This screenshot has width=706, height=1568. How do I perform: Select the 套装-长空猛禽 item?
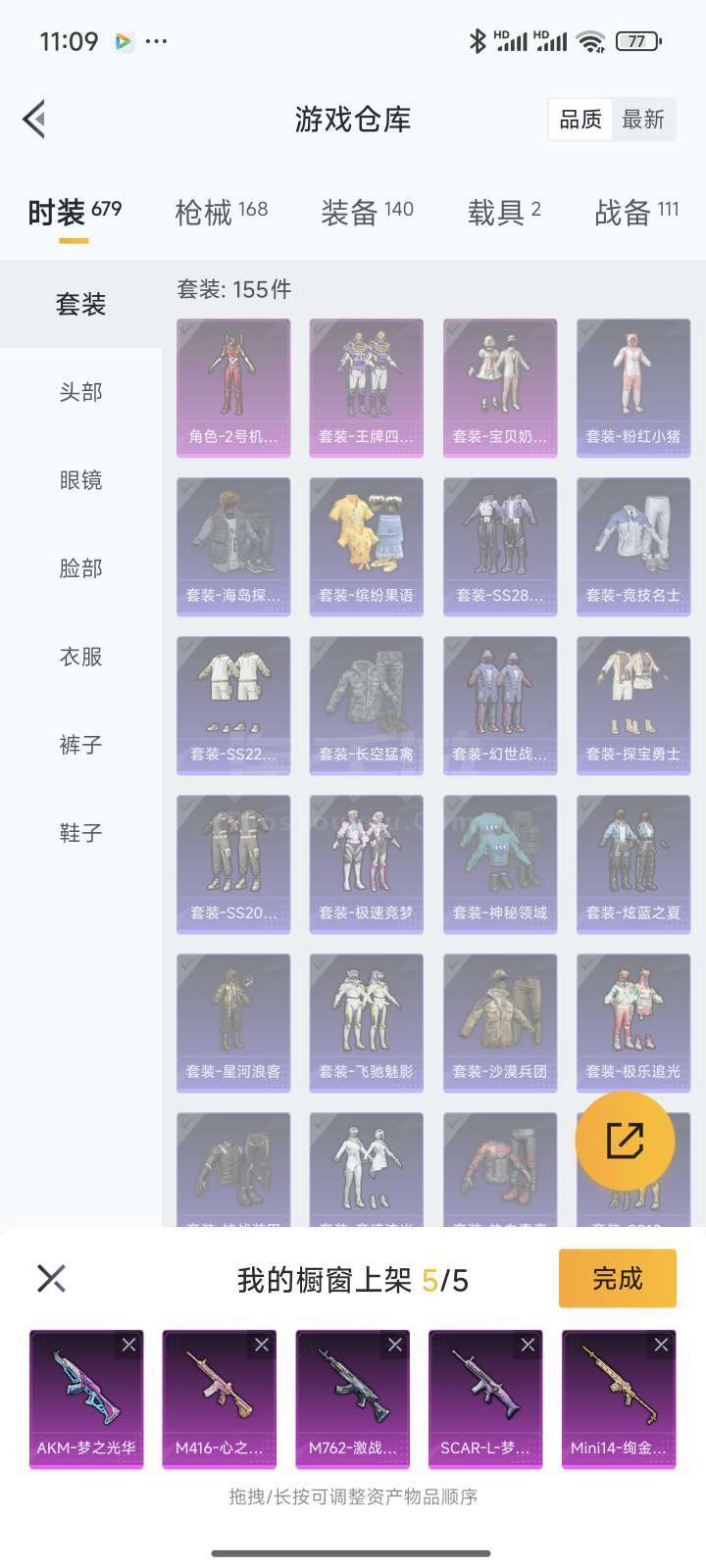coord(367,706)
